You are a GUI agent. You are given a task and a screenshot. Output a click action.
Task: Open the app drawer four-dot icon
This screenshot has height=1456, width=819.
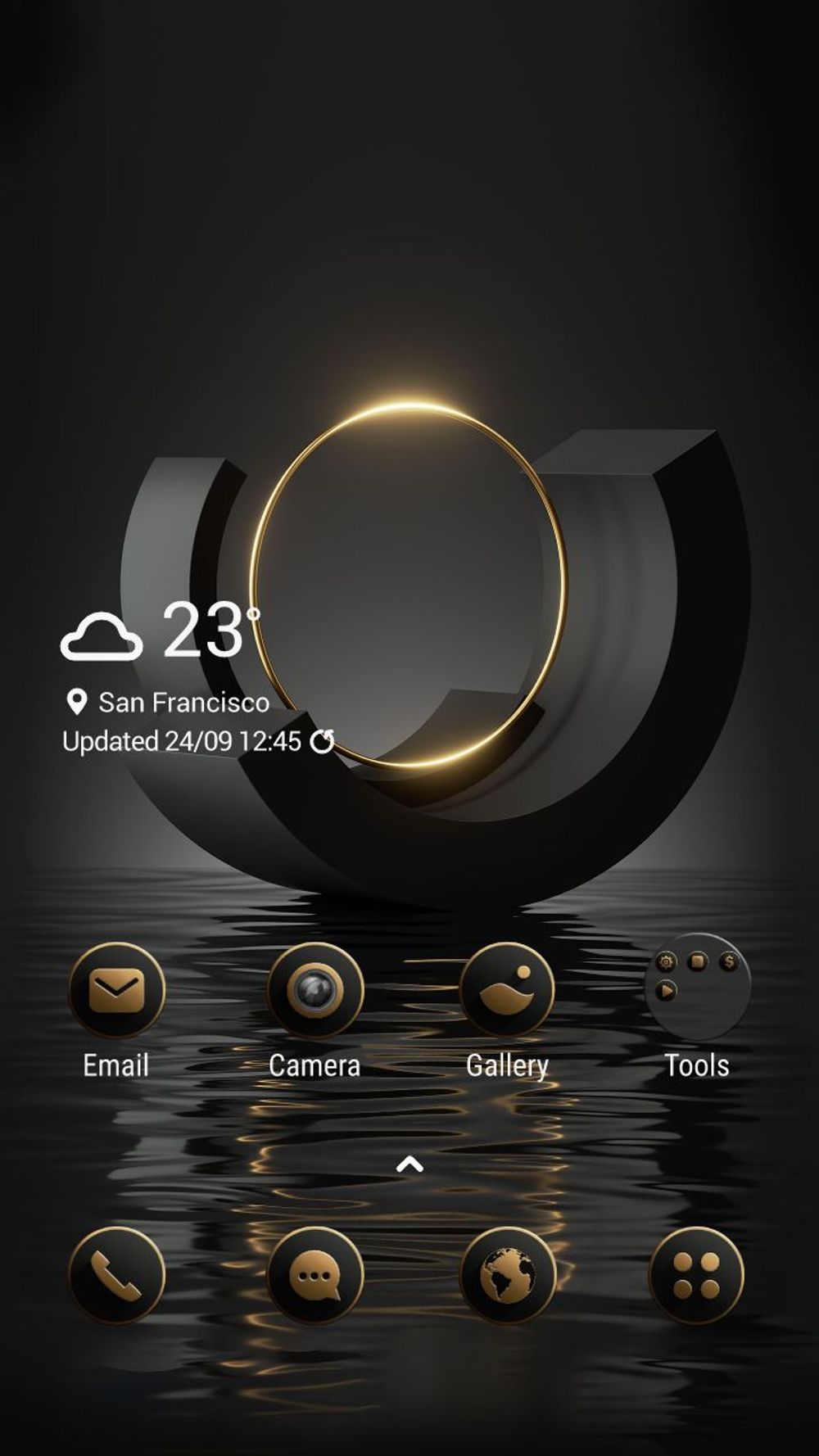point(697,1275)
